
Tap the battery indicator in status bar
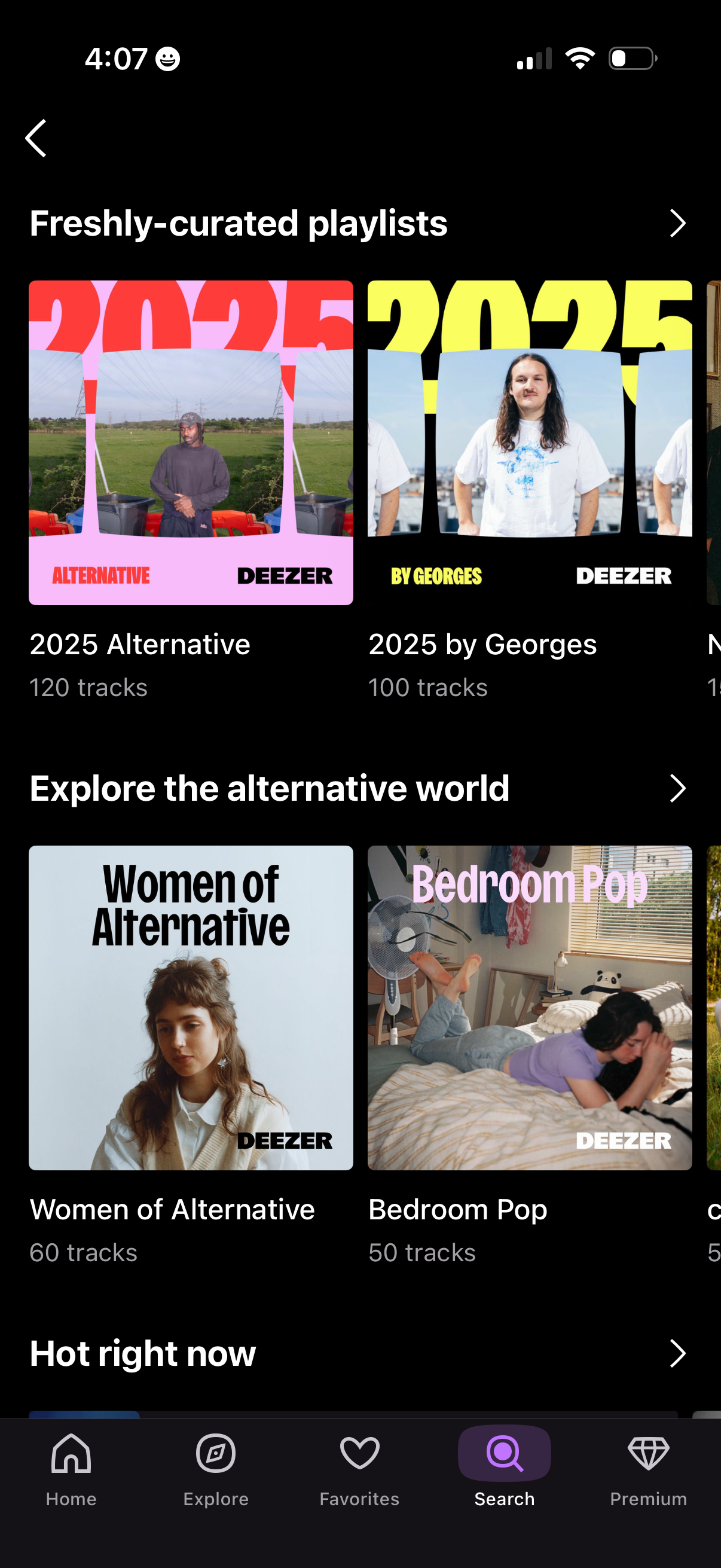[x=630, y=58]
